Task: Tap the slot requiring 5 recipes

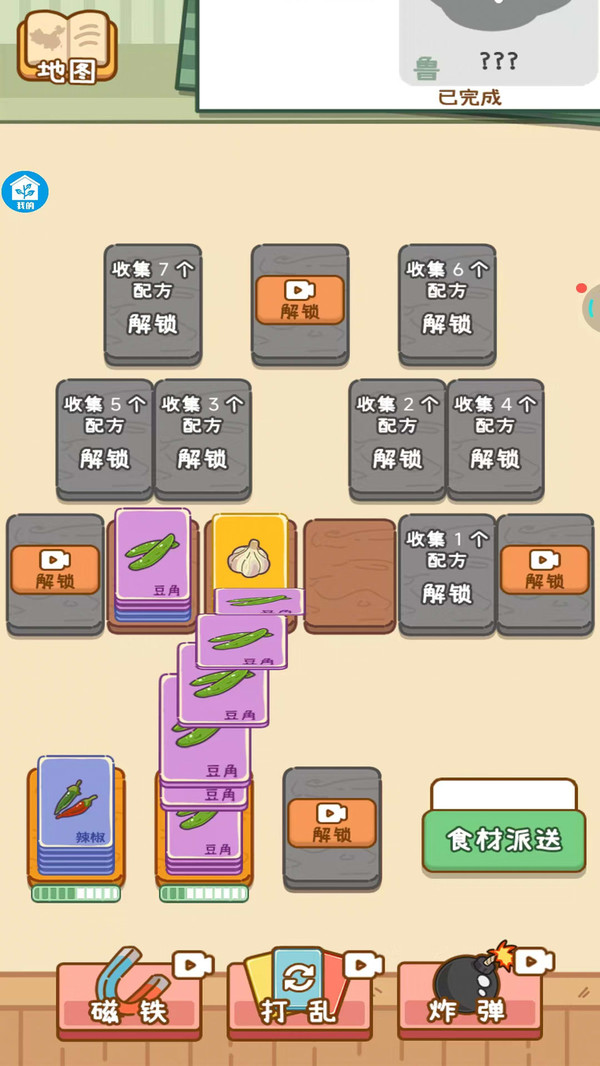Action: coord(105,440)
